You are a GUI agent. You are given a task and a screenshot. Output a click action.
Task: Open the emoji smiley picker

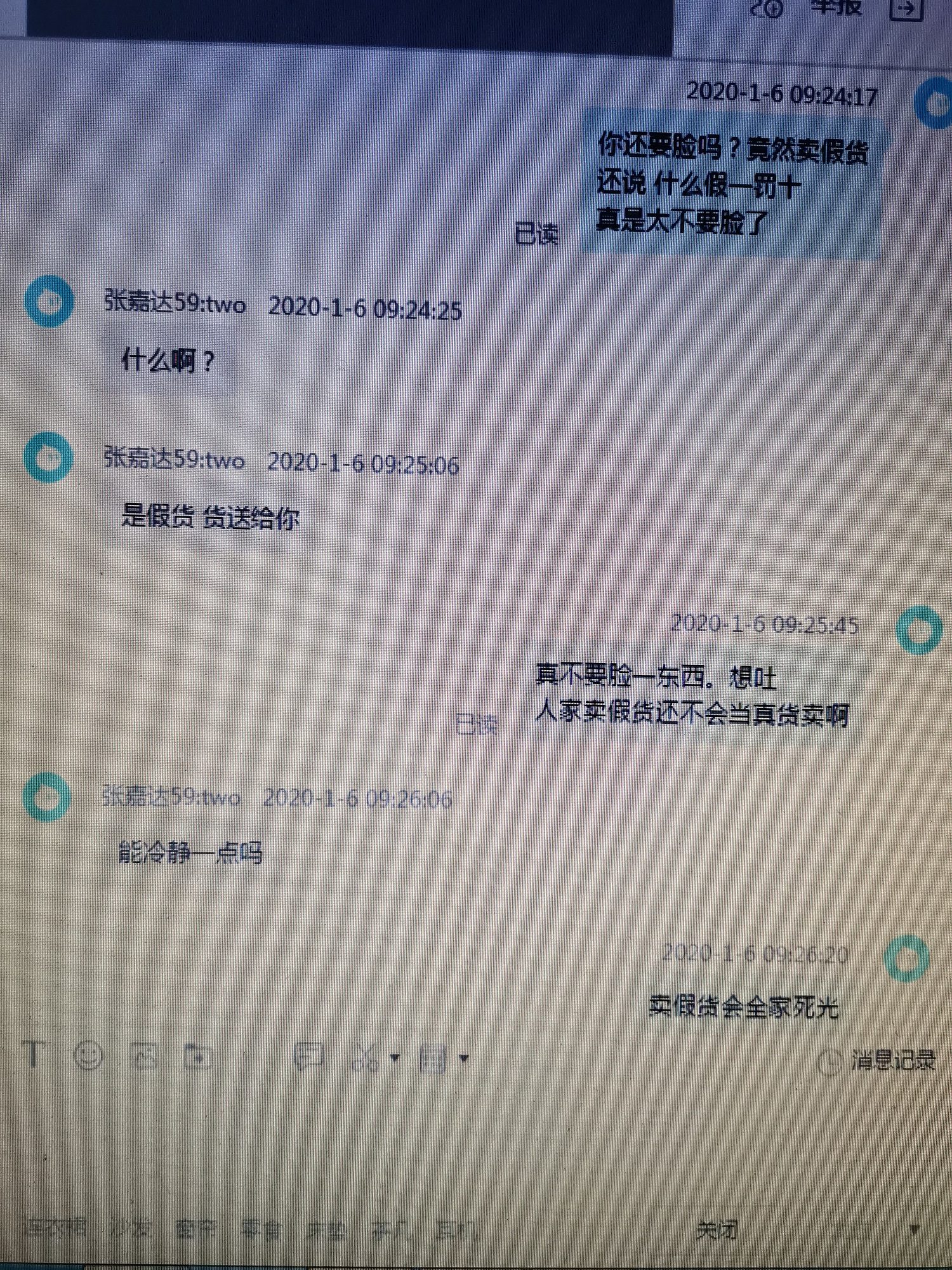pyautogui.click(x=88, y=1056)
